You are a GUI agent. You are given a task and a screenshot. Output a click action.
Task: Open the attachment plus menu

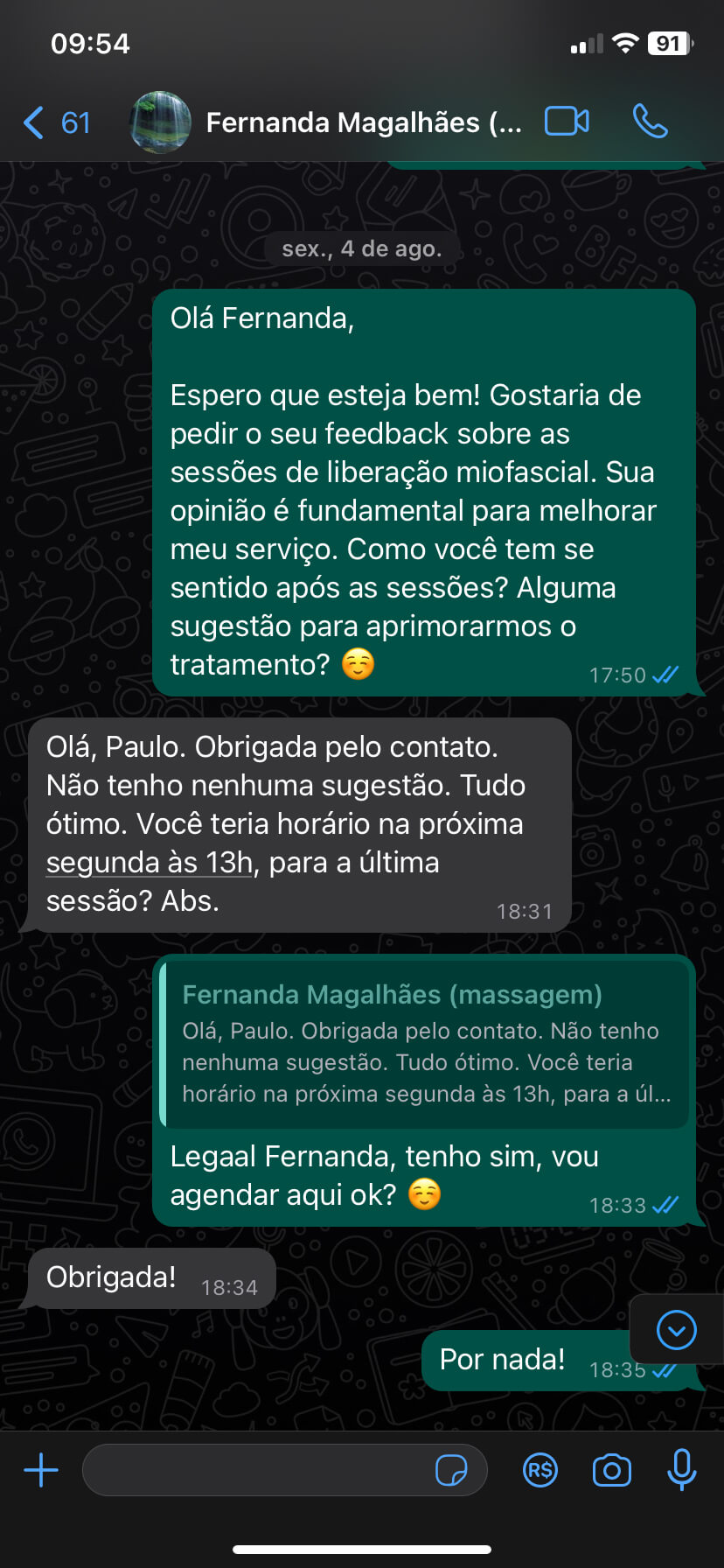pos(41,1470)
